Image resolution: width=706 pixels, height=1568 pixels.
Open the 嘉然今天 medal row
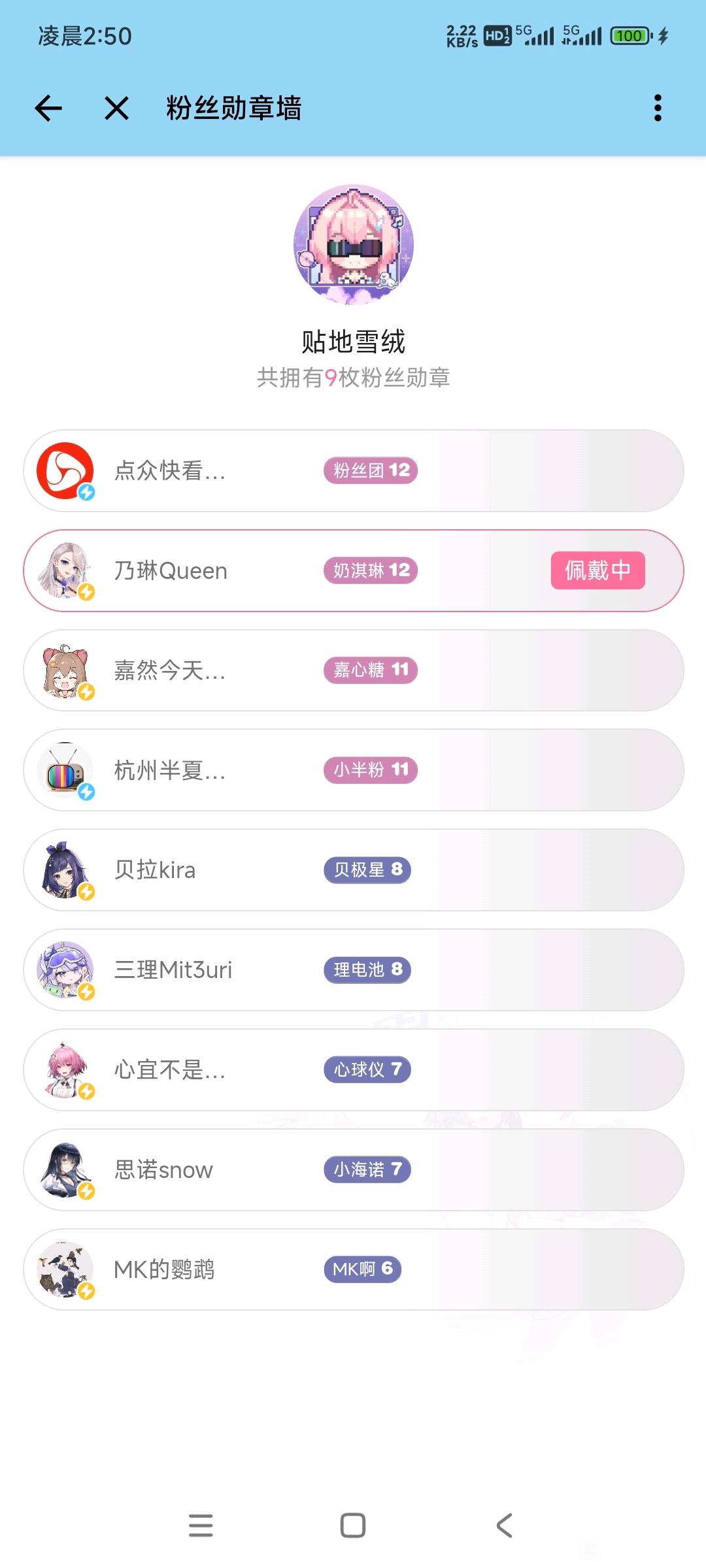coord(353,671)
